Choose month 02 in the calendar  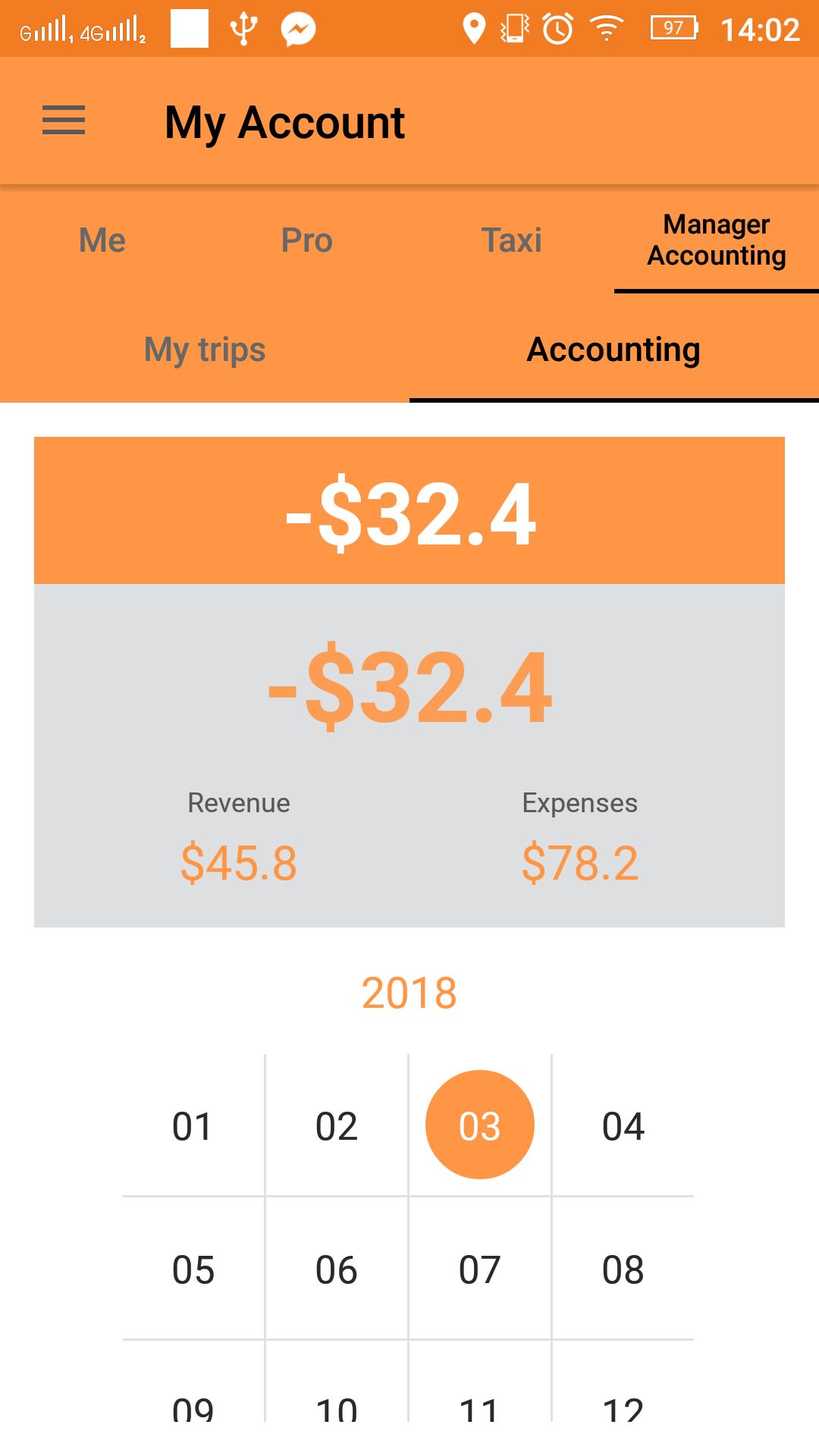[336, 1126]
